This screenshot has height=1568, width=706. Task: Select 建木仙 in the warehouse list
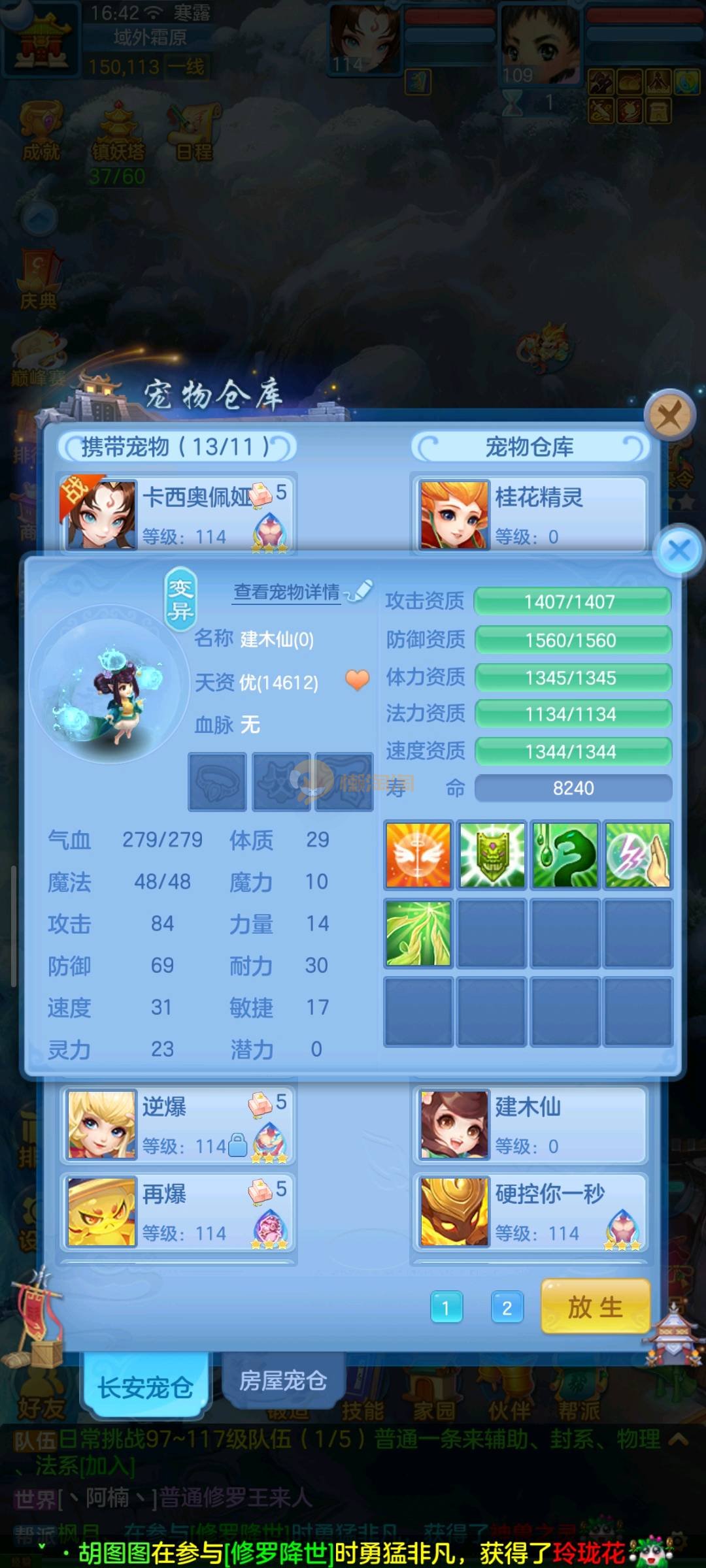[529, 1125]
